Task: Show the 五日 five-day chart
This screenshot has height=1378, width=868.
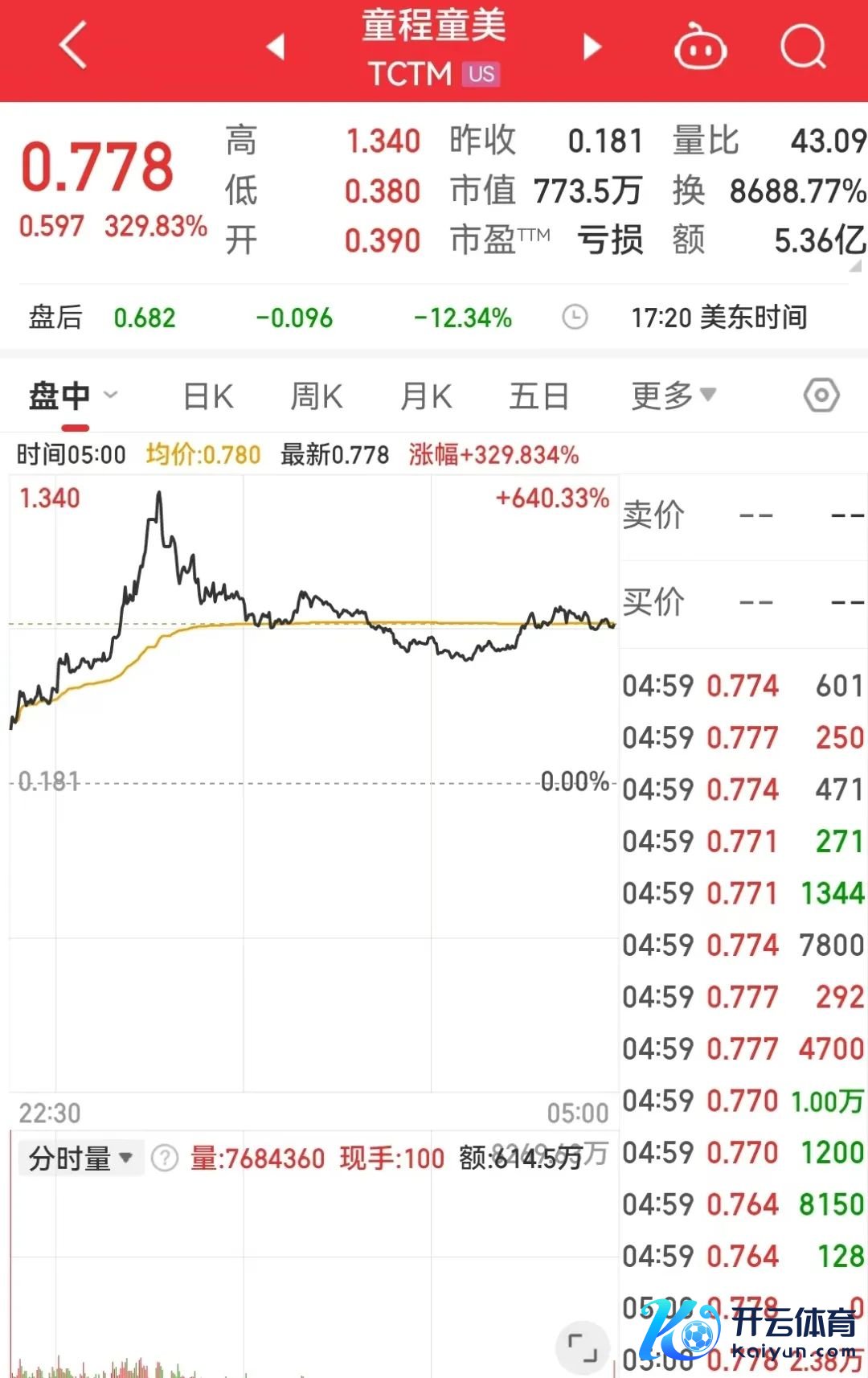Action: 538,396
